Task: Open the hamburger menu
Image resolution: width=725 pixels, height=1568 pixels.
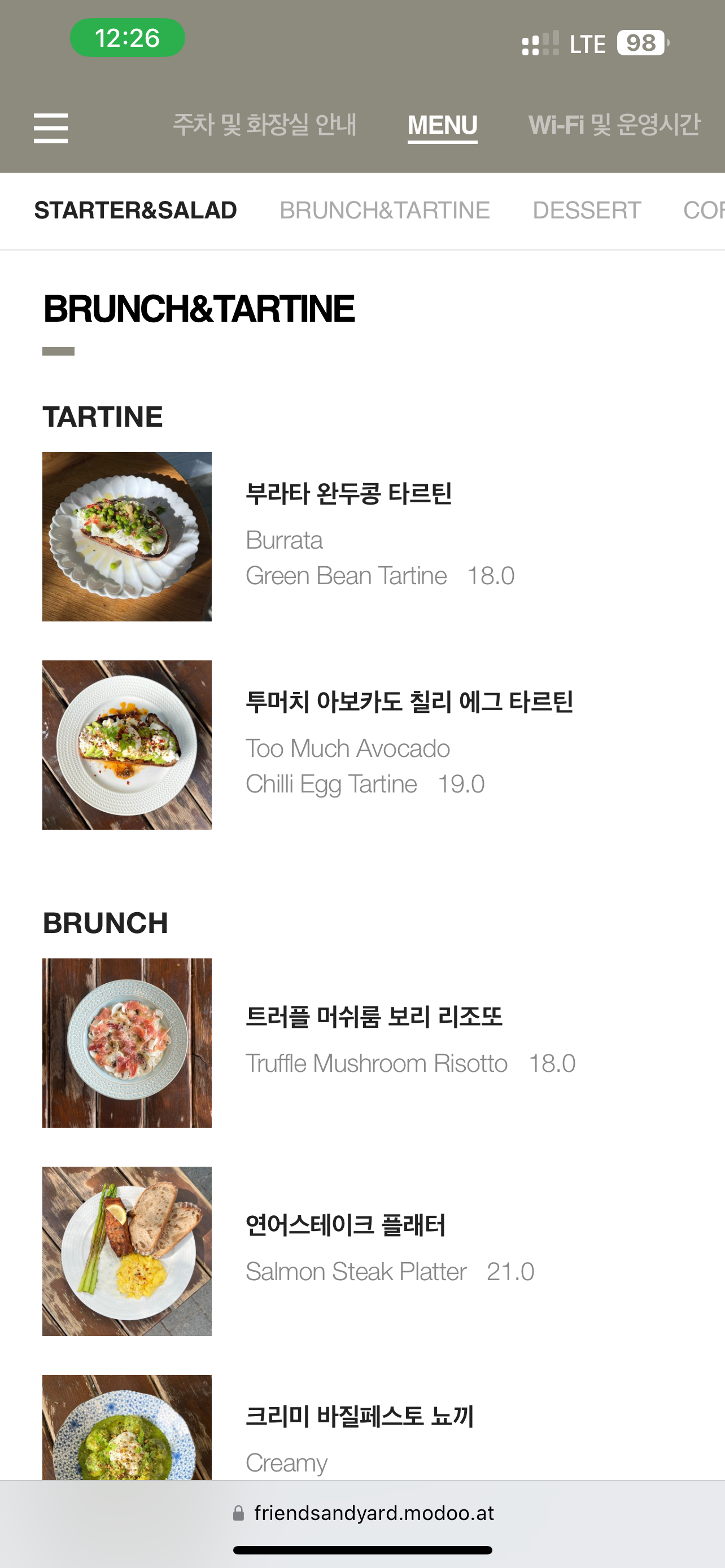Action: (x=50, y=128)
